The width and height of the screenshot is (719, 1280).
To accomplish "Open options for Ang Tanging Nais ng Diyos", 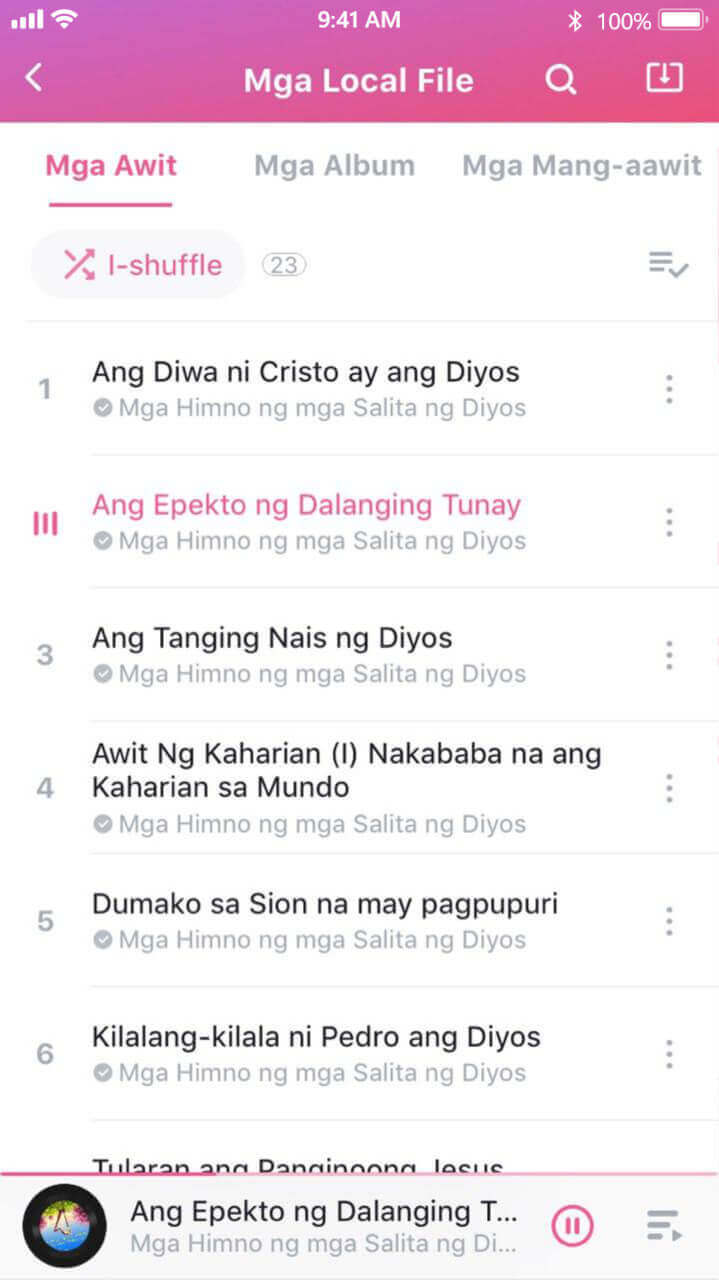I will pyautogui.click(x=669, y=655).
